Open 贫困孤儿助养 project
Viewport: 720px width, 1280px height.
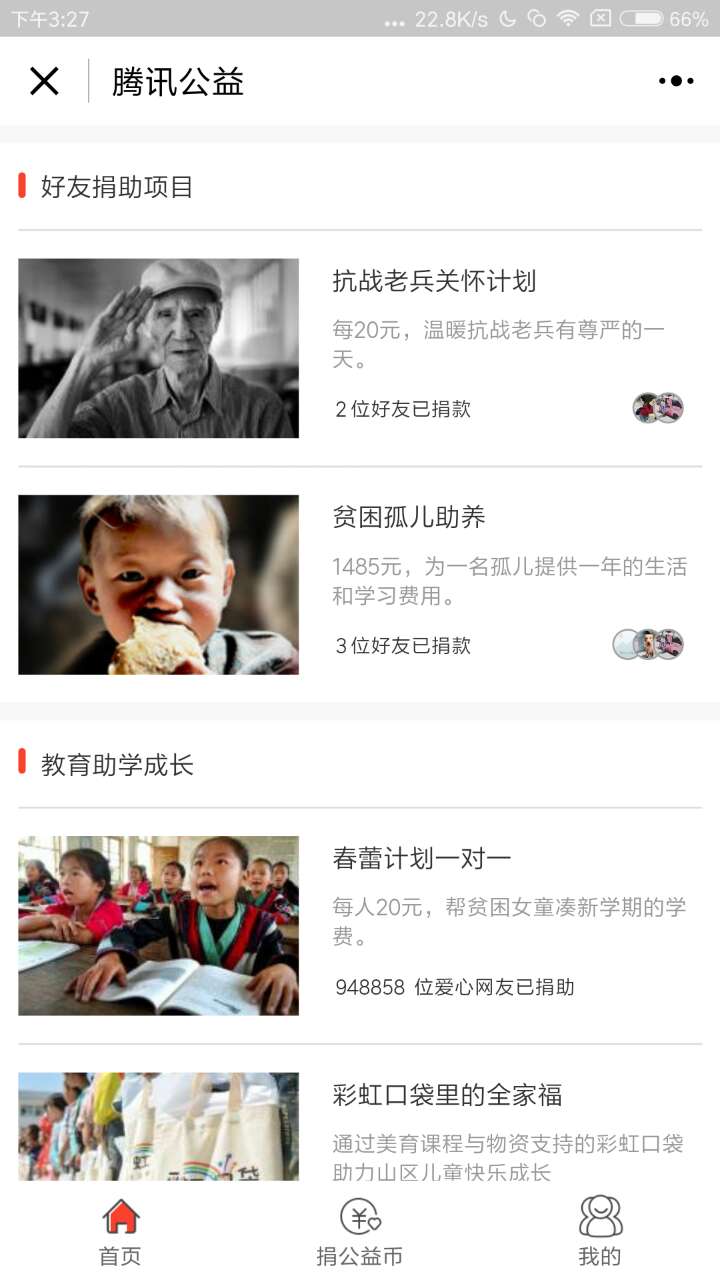[409, 517]
